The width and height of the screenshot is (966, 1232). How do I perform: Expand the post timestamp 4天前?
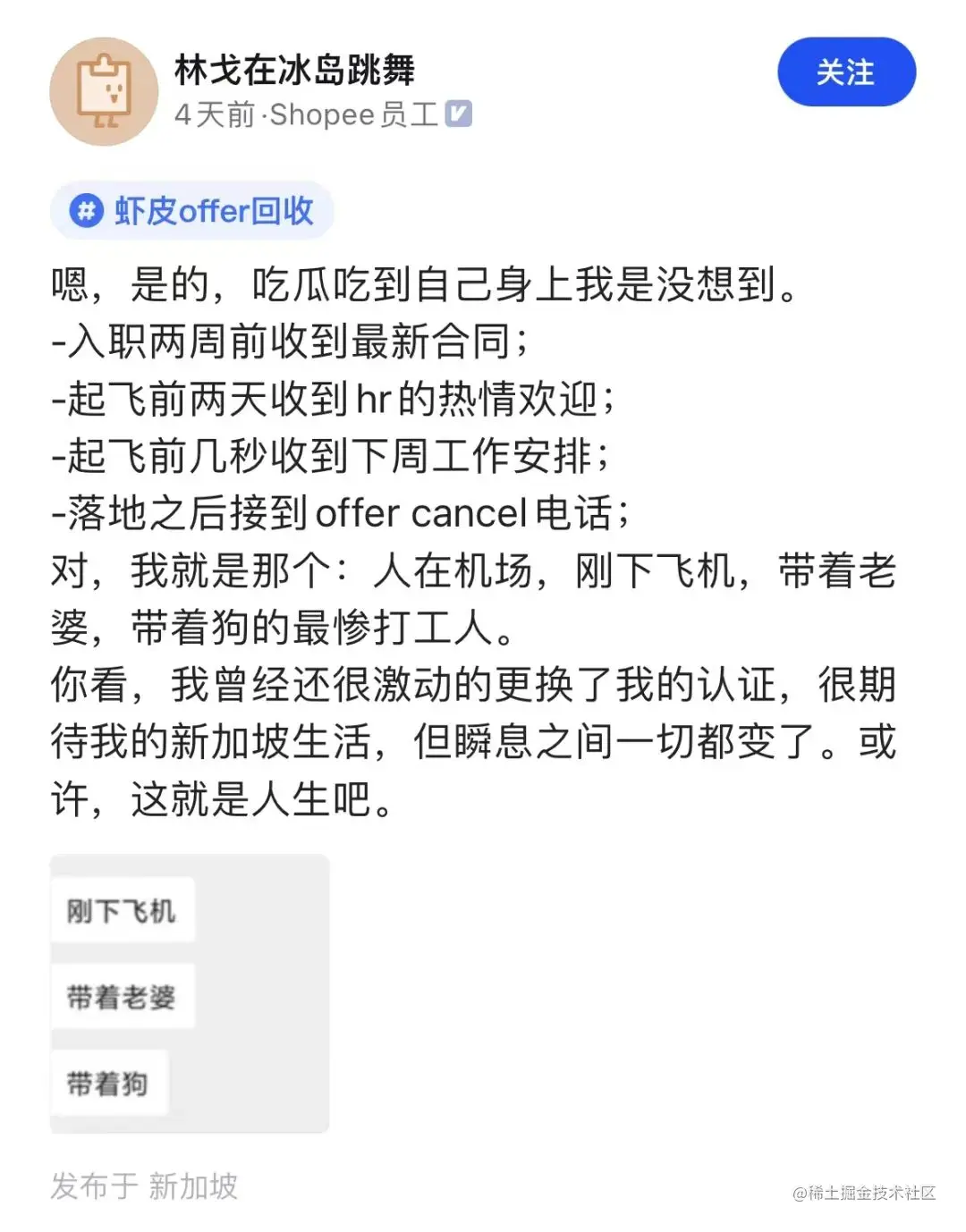click(x=215, y=114)
